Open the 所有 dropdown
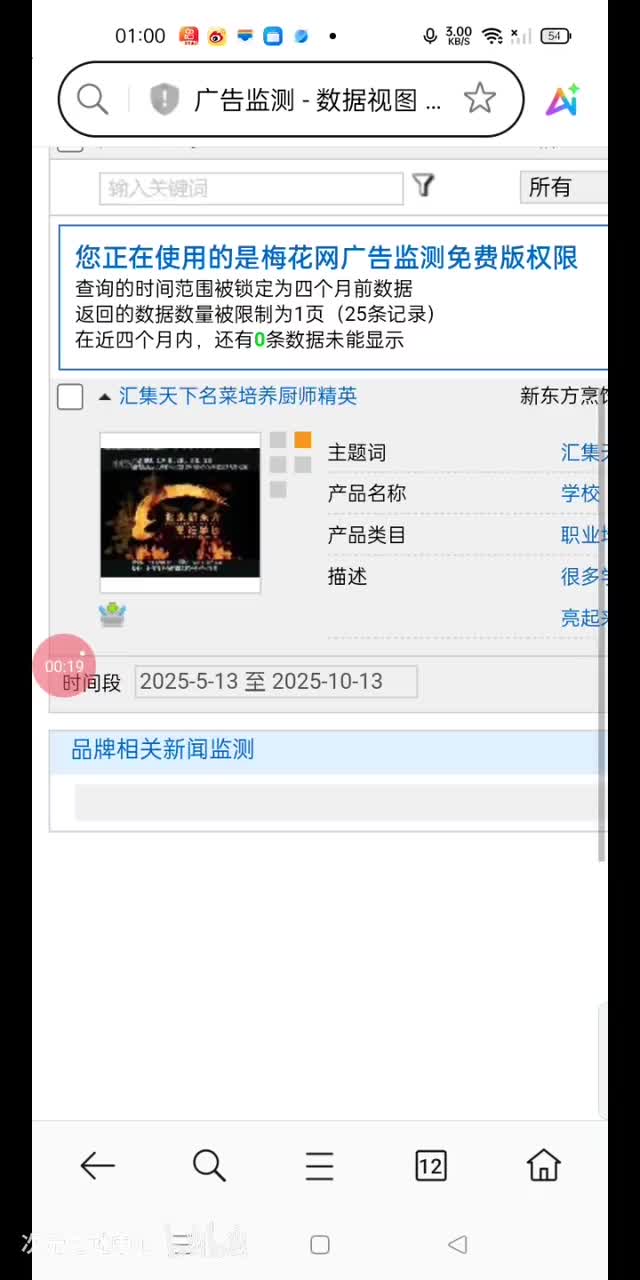The height and width of the screenshot is (1280, 640). click(563, 188)
